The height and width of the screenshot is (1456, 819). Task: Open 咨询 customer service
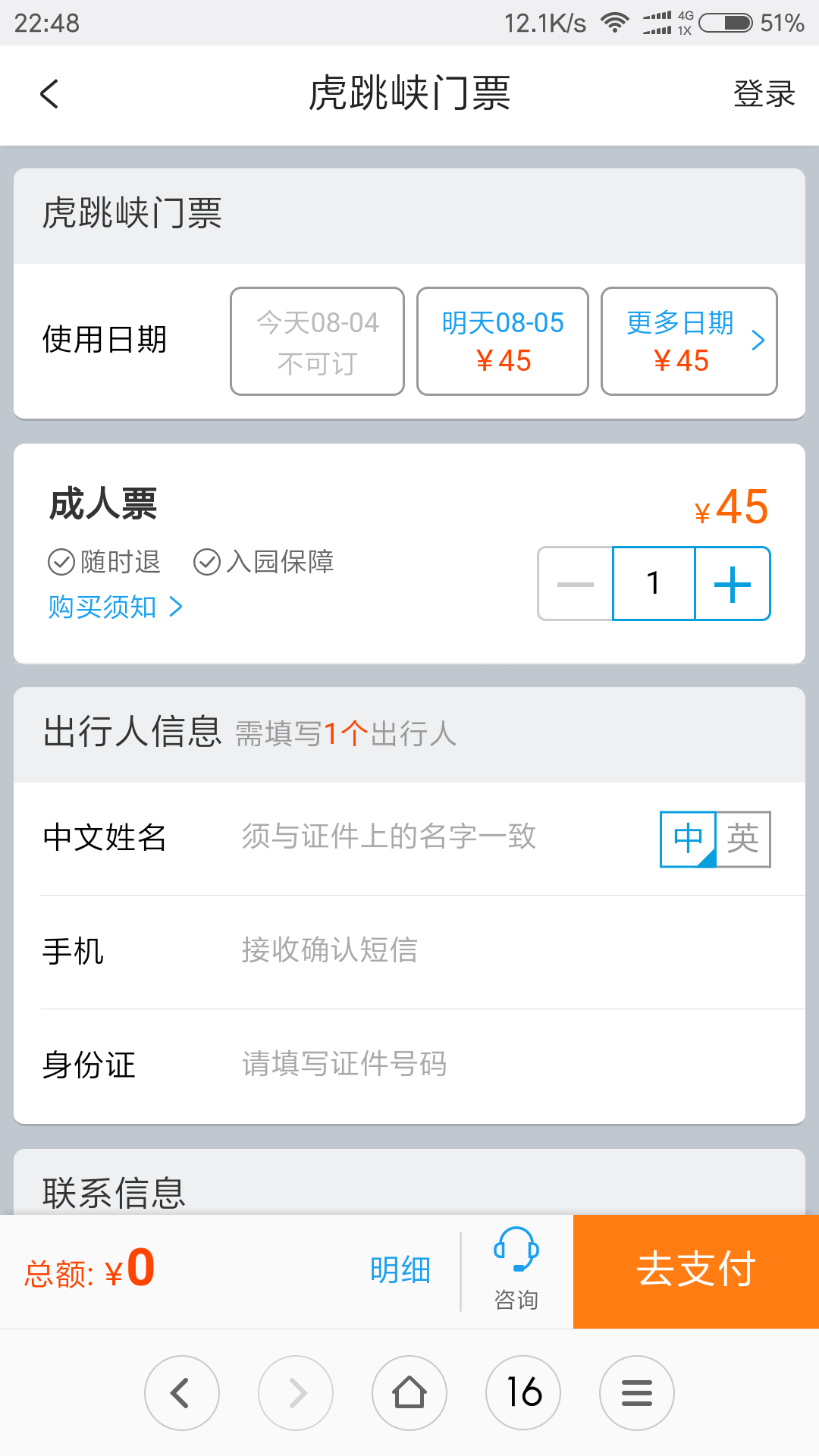(x=516, y=1270)
